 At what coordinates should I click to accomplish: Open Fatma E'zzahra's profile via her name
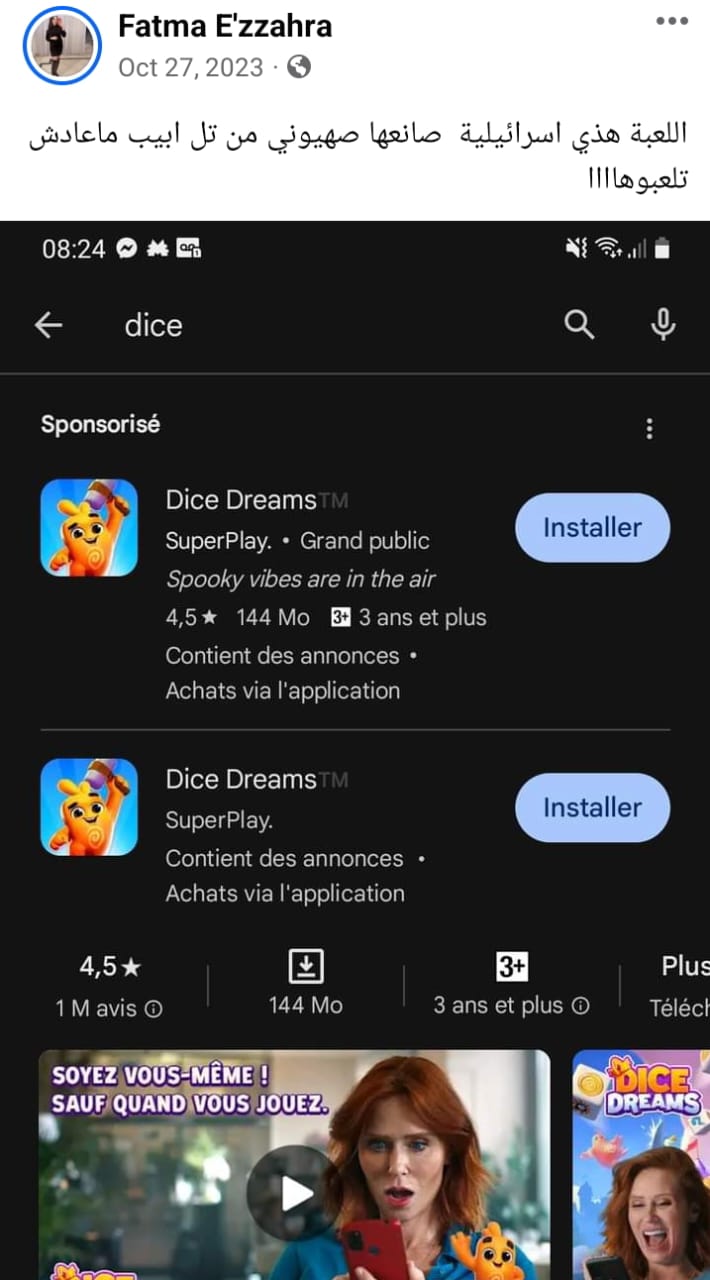225,26
